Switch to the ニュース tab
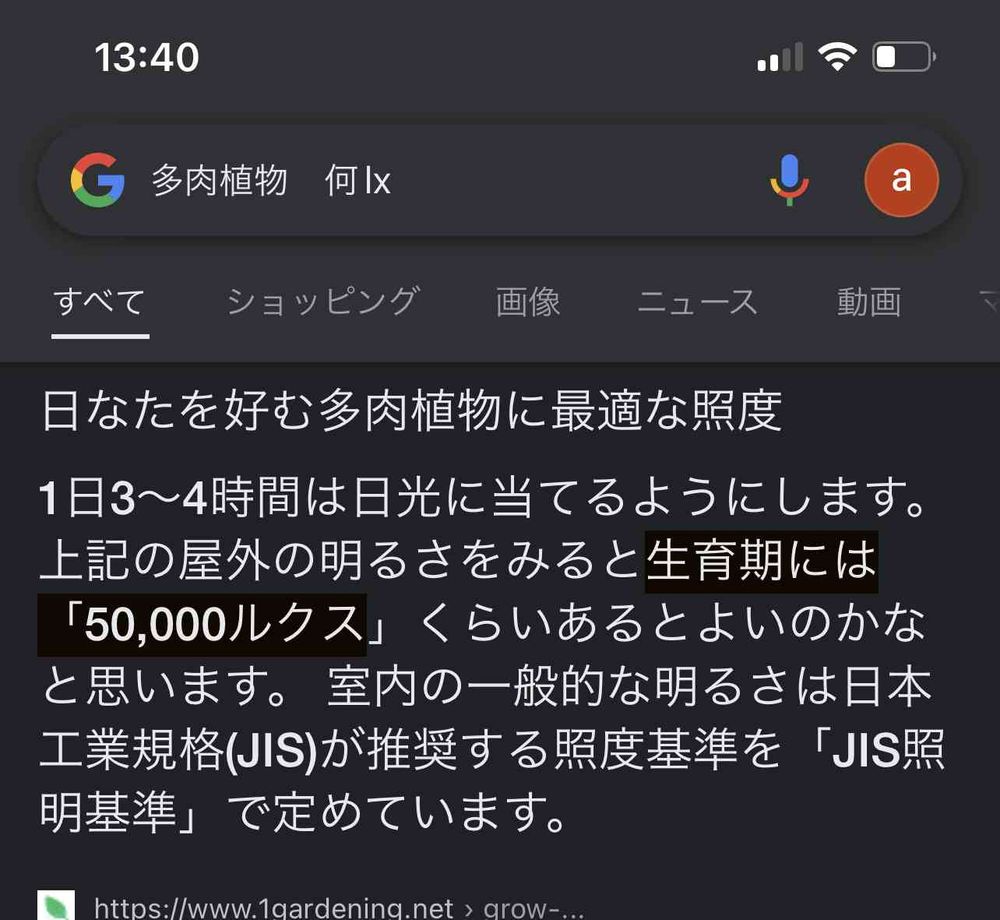Screen dimensions: 1000x920 point(698,302)
